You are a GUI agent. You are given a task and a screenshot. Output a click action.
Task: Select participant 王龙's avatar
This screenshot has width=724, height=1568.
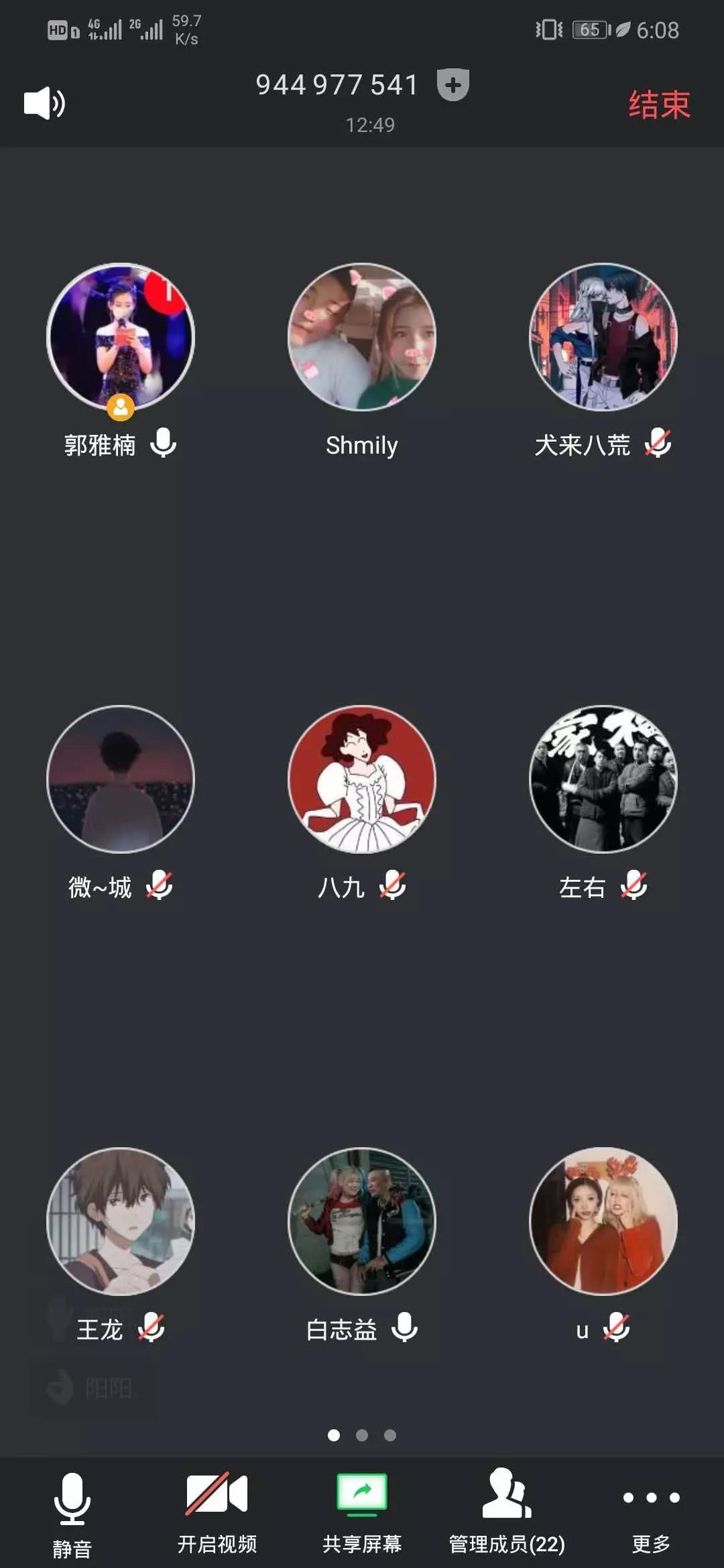(x=121, y=1222)
